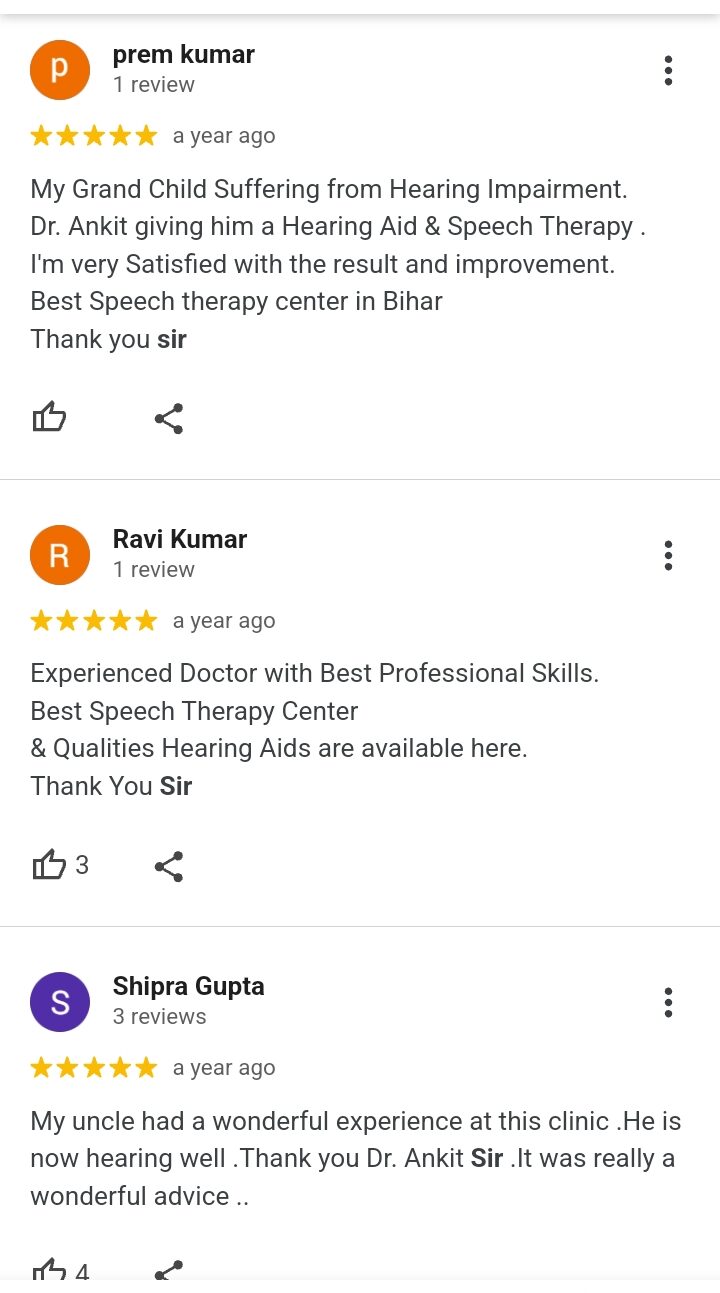Open overflow menu on prem kumar's review
This screenshot has height=1293, width=720.
(x=668, y=71)
